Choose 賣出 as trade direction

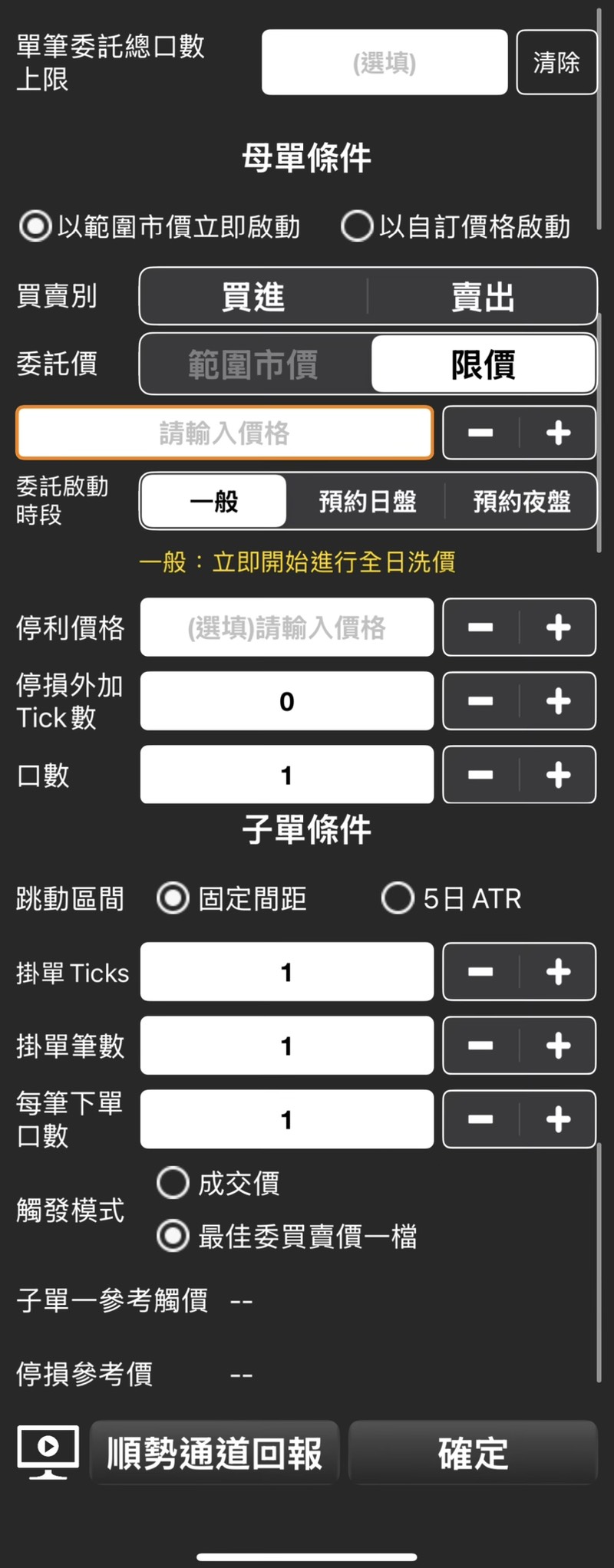coord(482,297)
